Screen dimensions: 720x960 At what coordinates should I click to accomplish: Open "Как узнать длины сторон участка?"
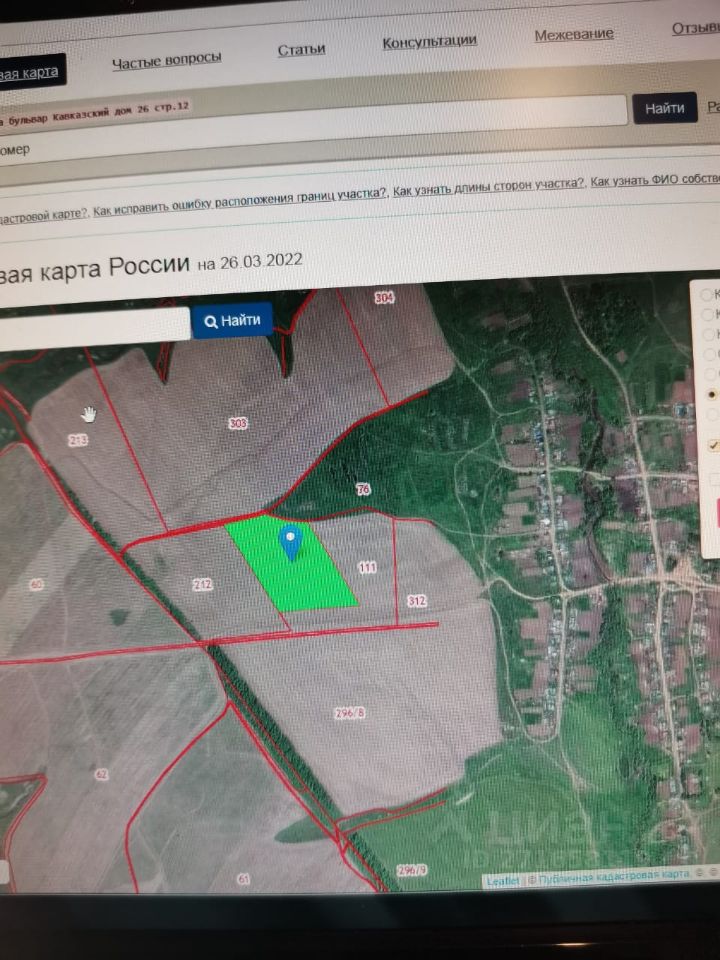[489, 184]
